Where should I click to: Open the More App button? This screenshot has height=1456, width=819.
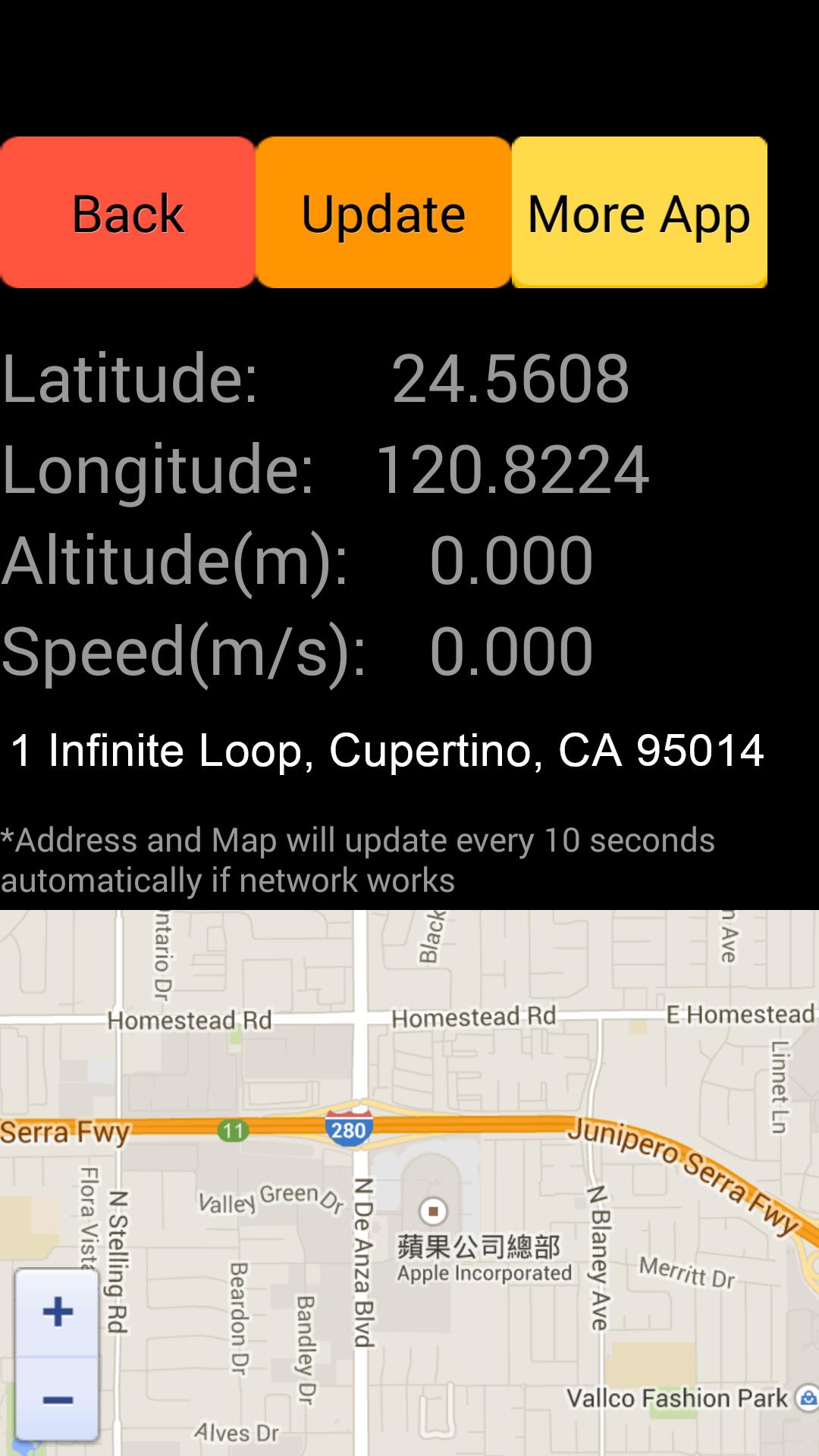point(639,212)
